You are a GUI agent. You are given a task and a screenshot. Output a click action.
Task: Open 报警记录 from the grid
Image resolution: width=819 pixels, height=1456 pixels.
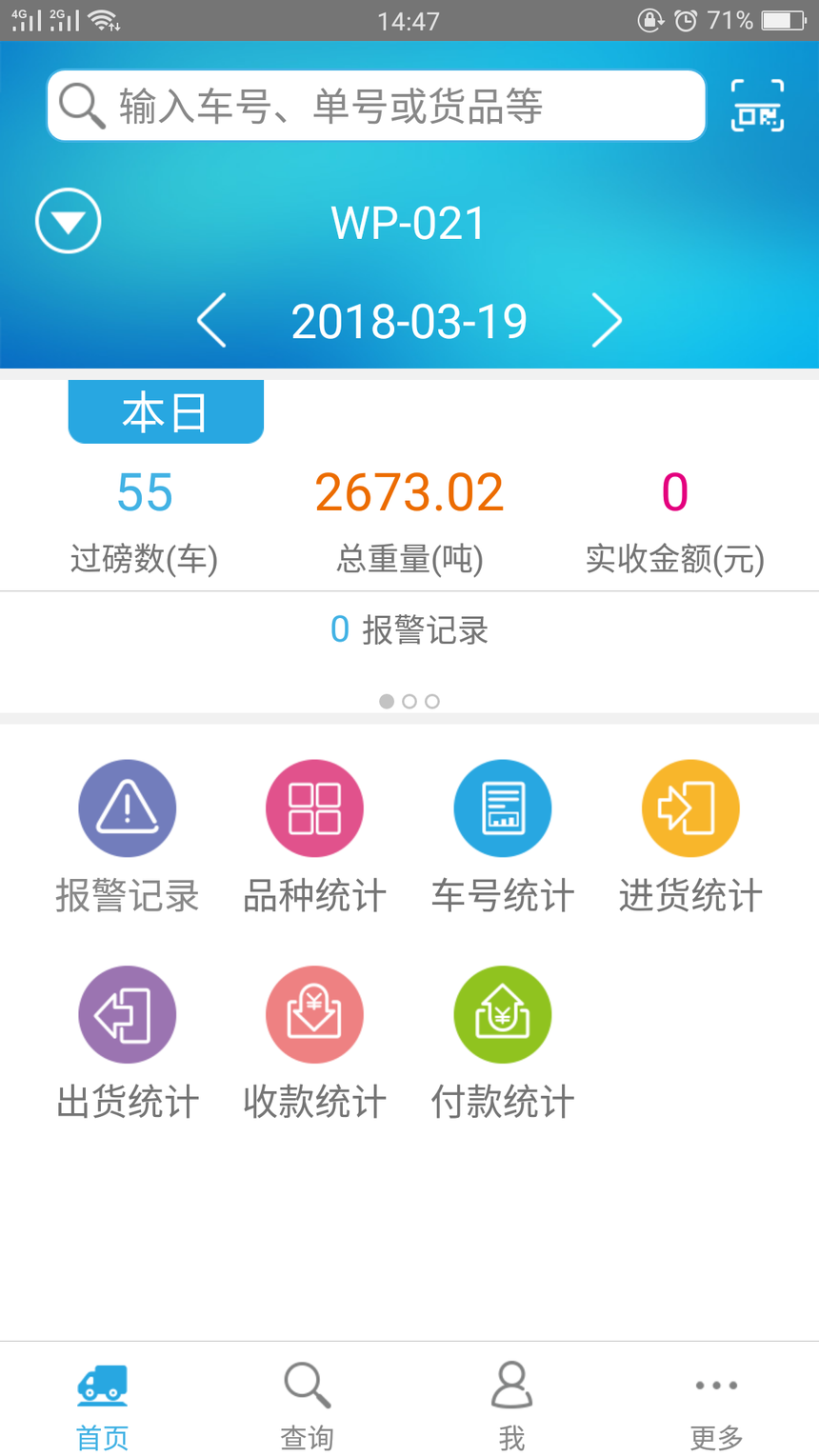click(128, 837)
